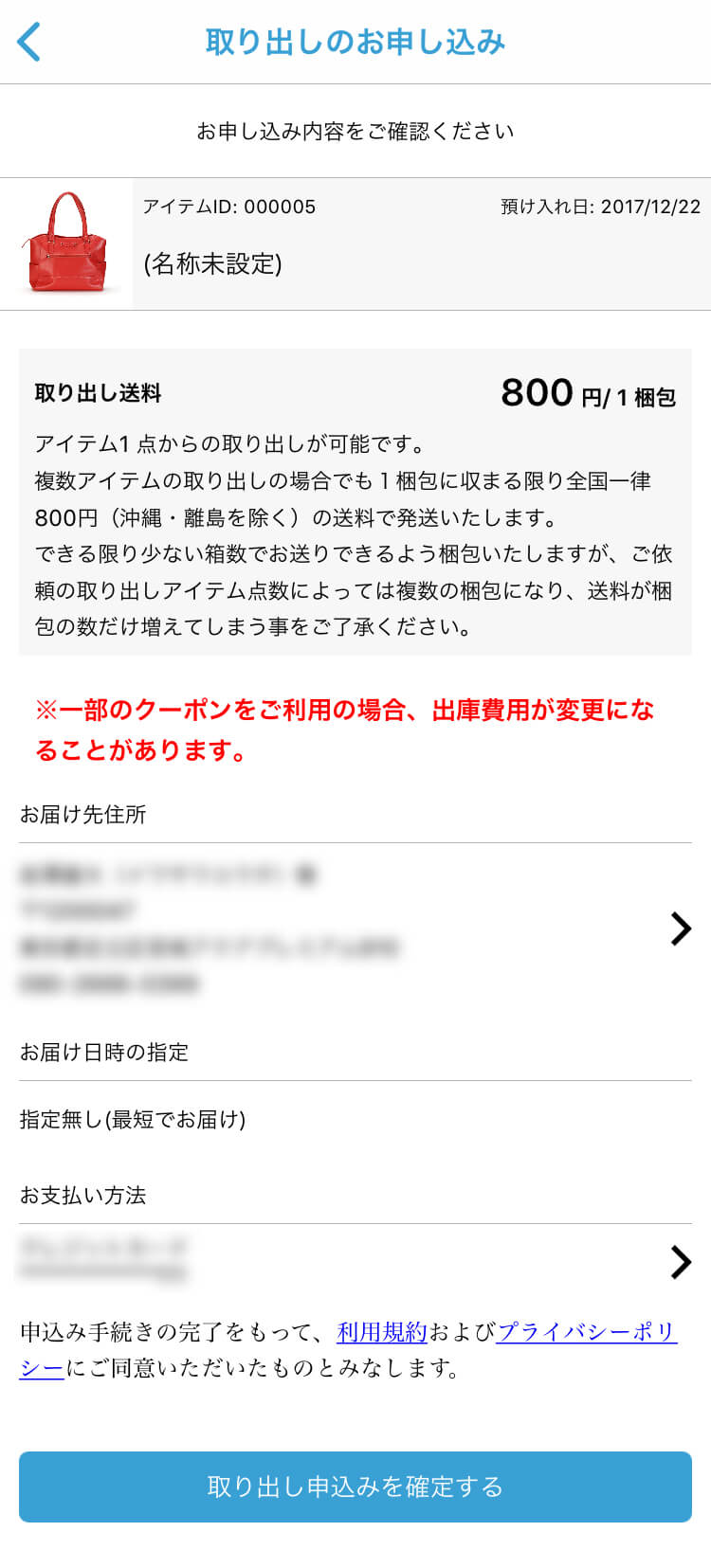Open the 利用規約 link
The image size is (711, 1568).
[x=382, y=1332]
